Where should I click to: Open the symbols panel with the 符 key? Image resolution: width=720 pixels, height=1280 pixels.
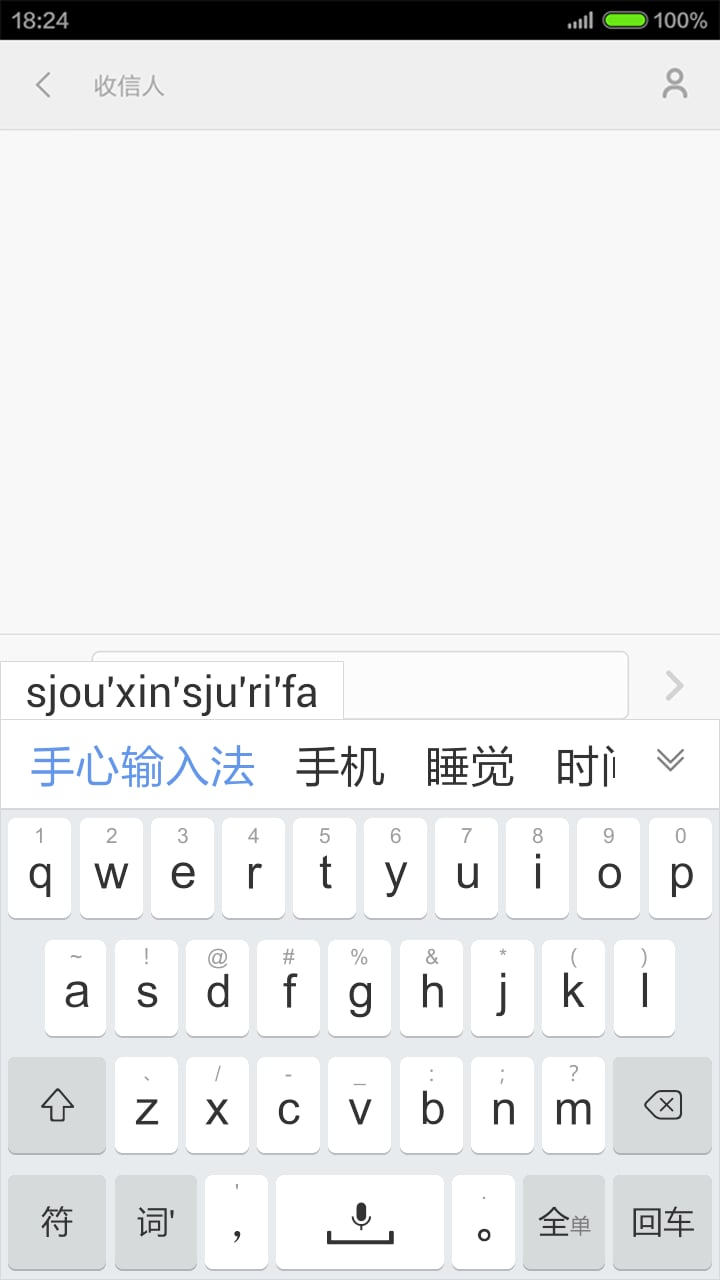click(x=57, y=1222)
